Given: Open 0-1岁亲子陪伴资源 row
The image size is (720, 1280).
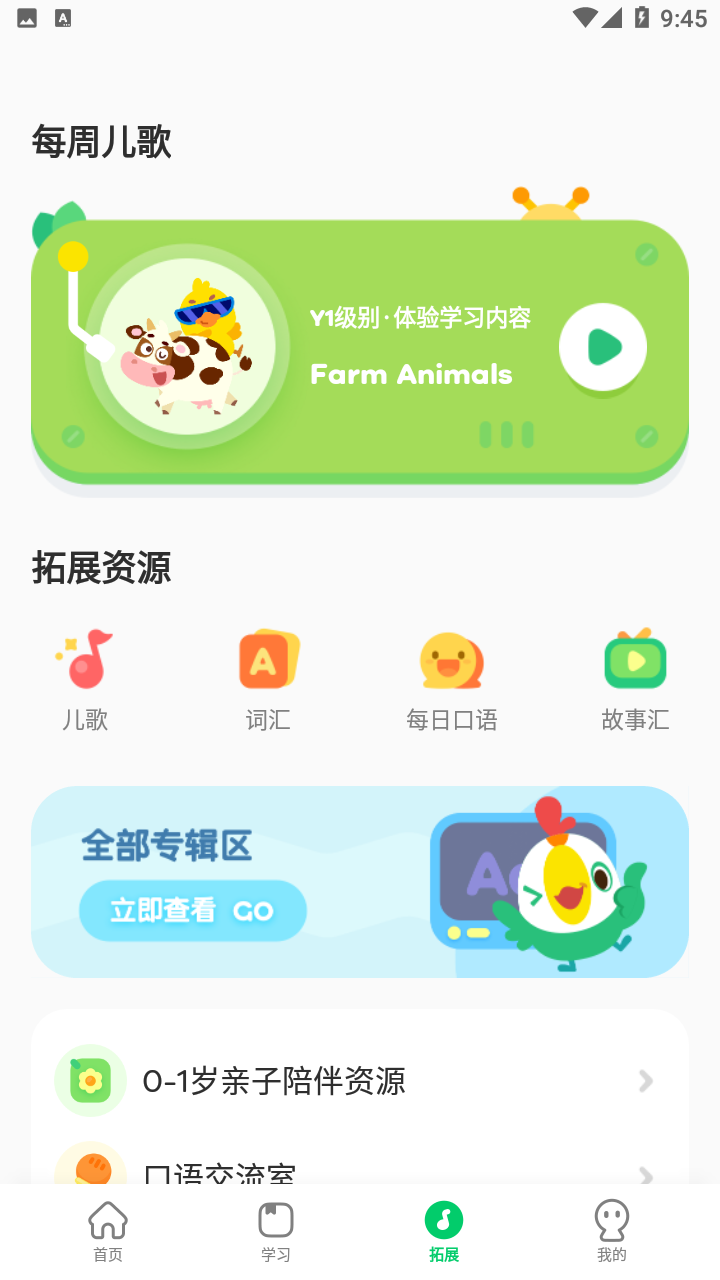Looking at the screenshot, I should (x=360, y=1081).
